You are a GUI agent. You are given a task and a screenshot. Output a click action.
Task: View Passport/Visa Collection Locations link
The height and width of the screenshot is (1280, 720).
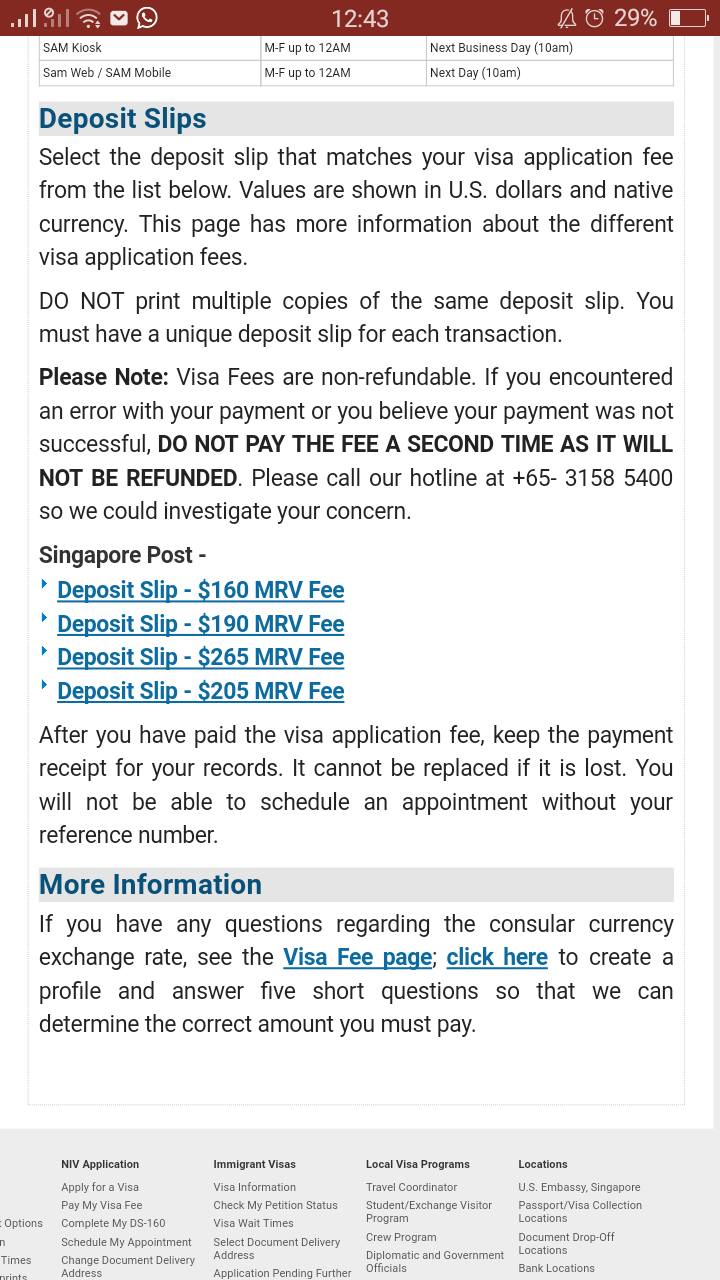pos(580,1211)
